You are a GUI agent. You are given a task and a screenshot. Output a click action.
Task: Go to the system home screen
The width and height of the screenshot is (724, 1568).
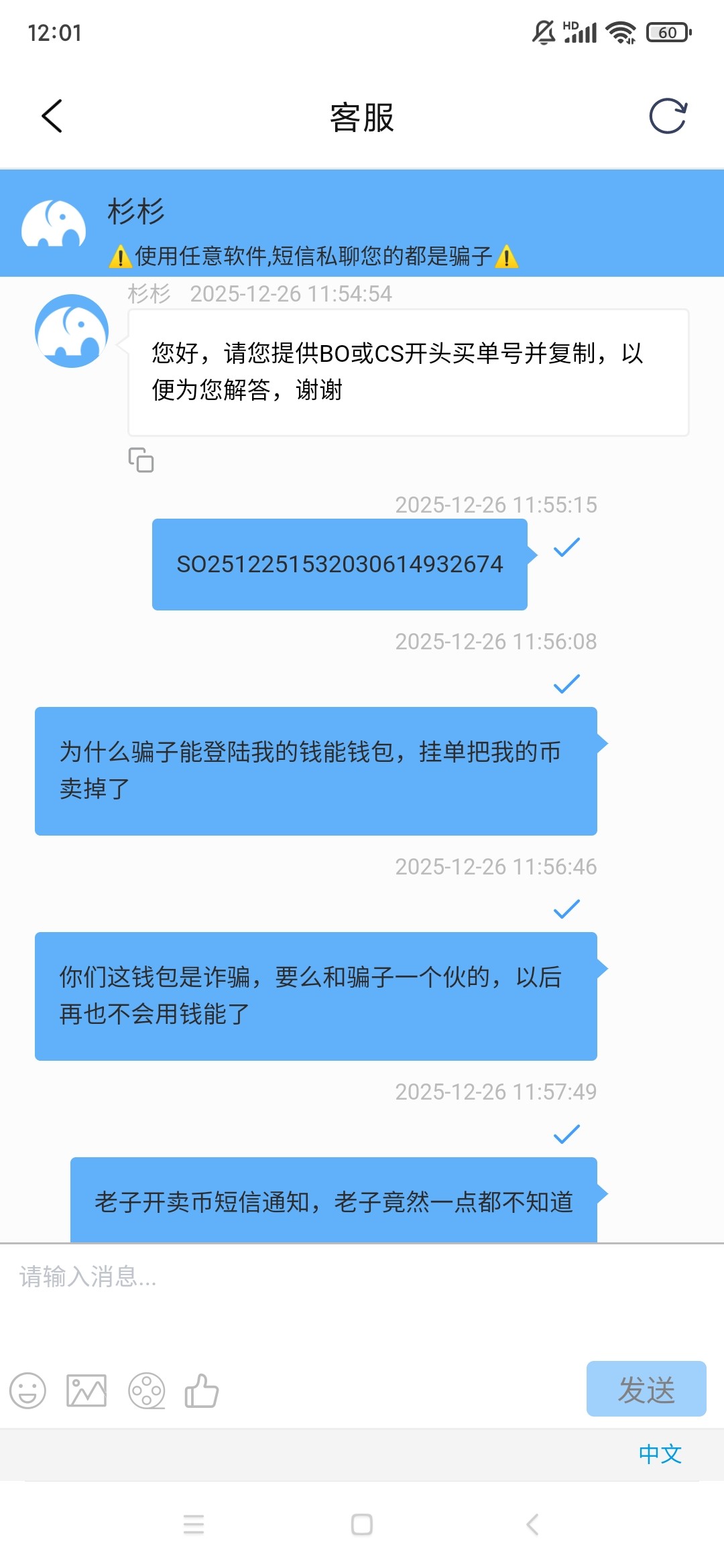click(362, 1524)
